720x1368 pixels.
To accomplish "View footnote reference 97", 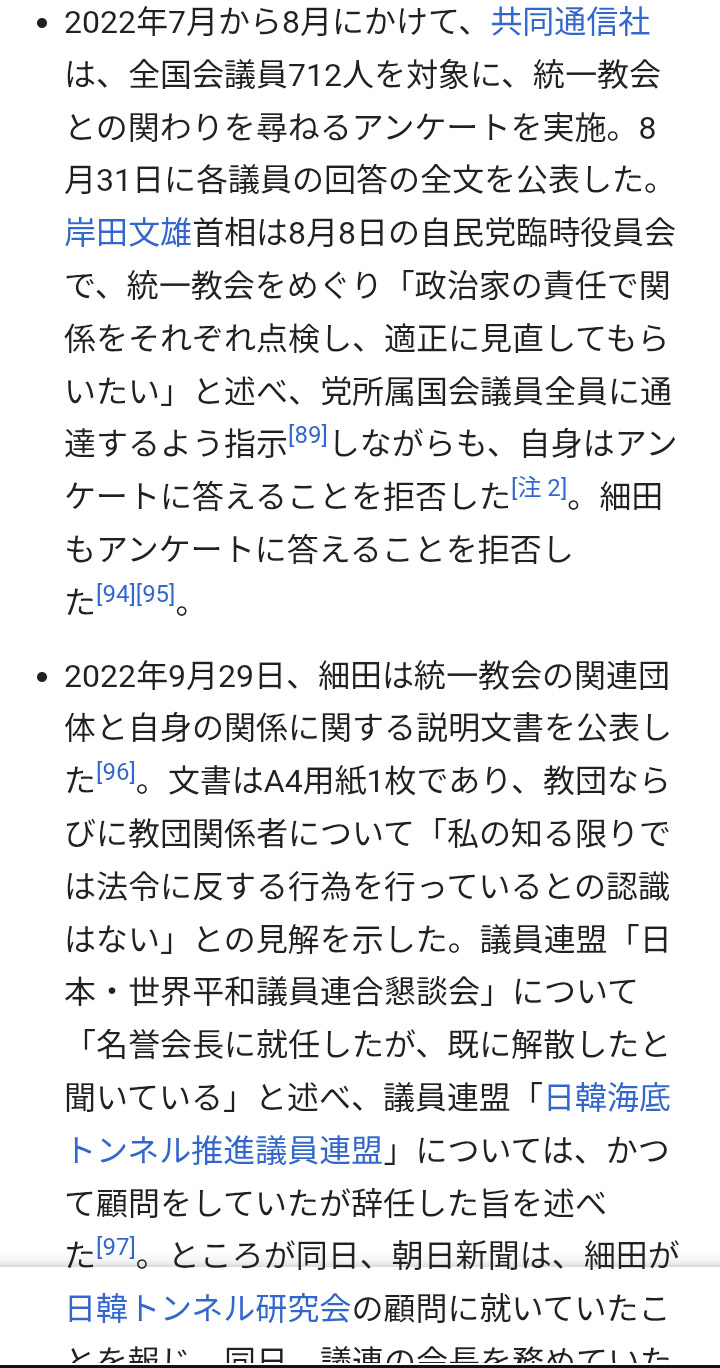I will click(x=116, y=1247).
